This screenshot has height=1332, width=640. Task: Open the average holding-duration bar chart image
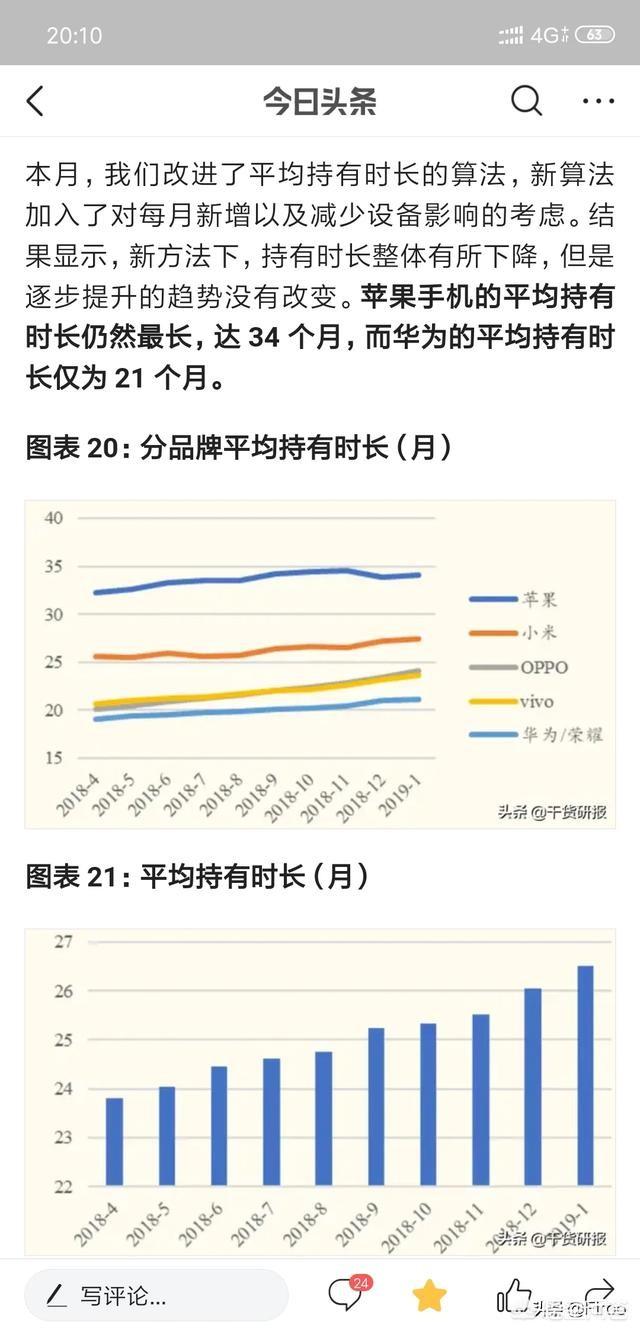(x=320, y=1090)
